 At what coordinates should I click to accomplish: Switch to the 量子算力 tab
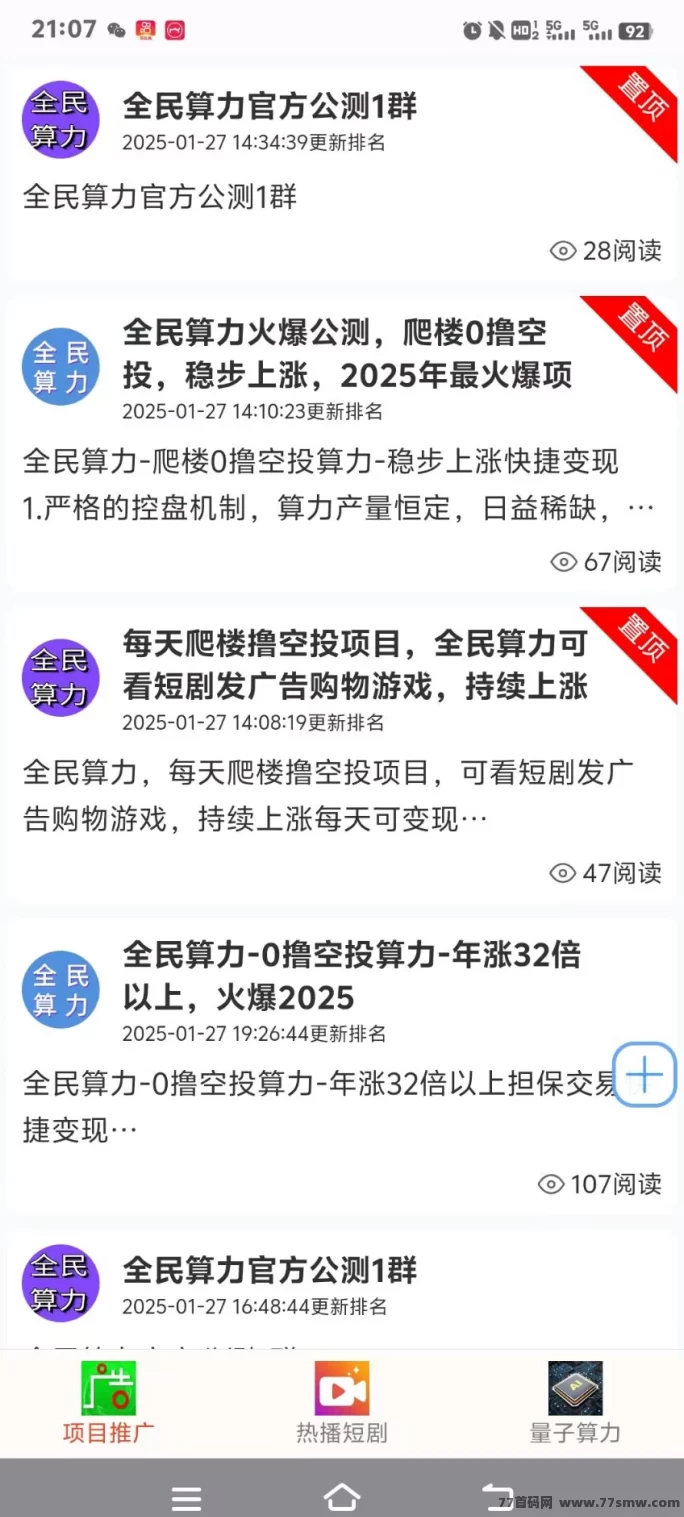575,1403
